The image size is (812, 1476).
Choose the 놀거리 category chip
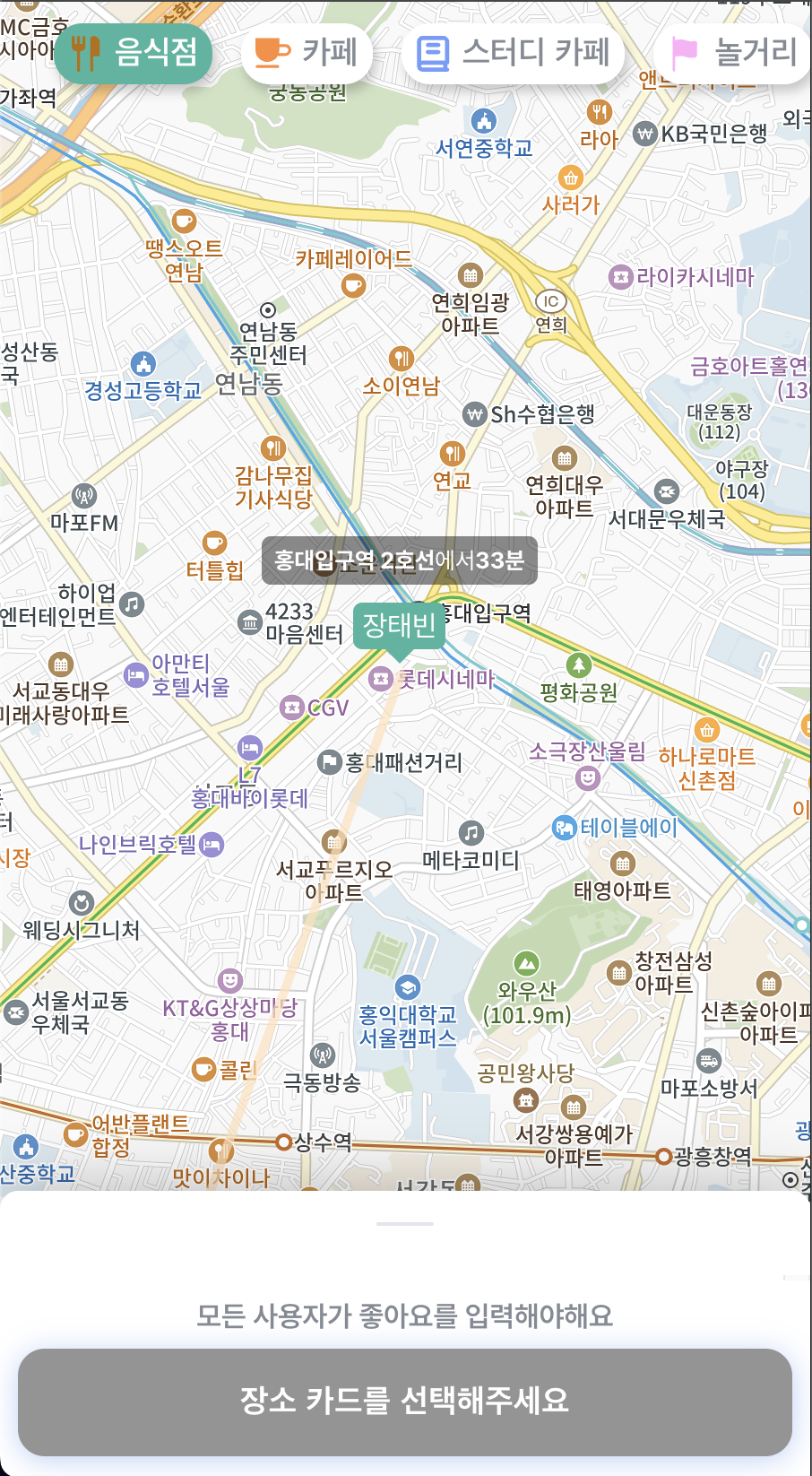735,53
